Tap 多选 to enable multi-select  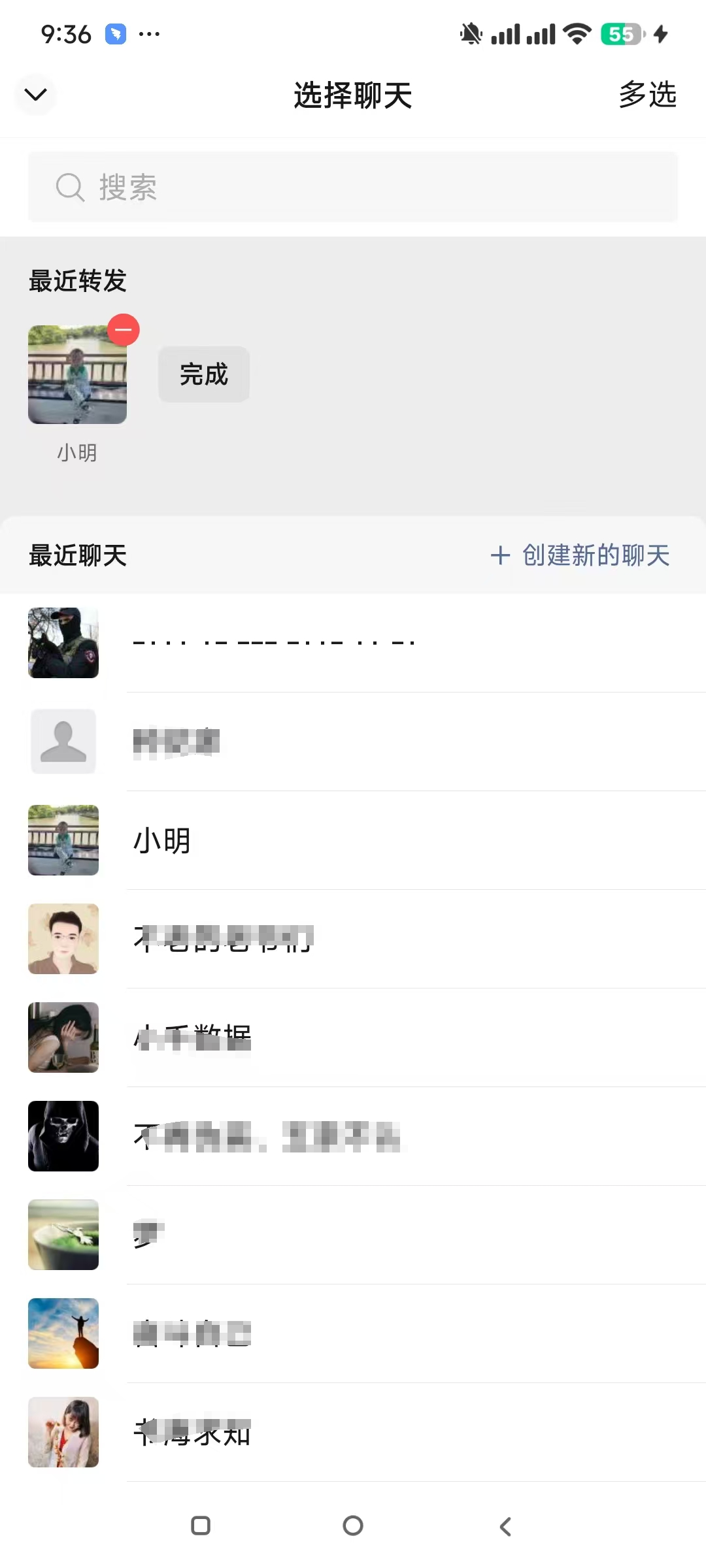pyautogui.click(x=647, y=95)
